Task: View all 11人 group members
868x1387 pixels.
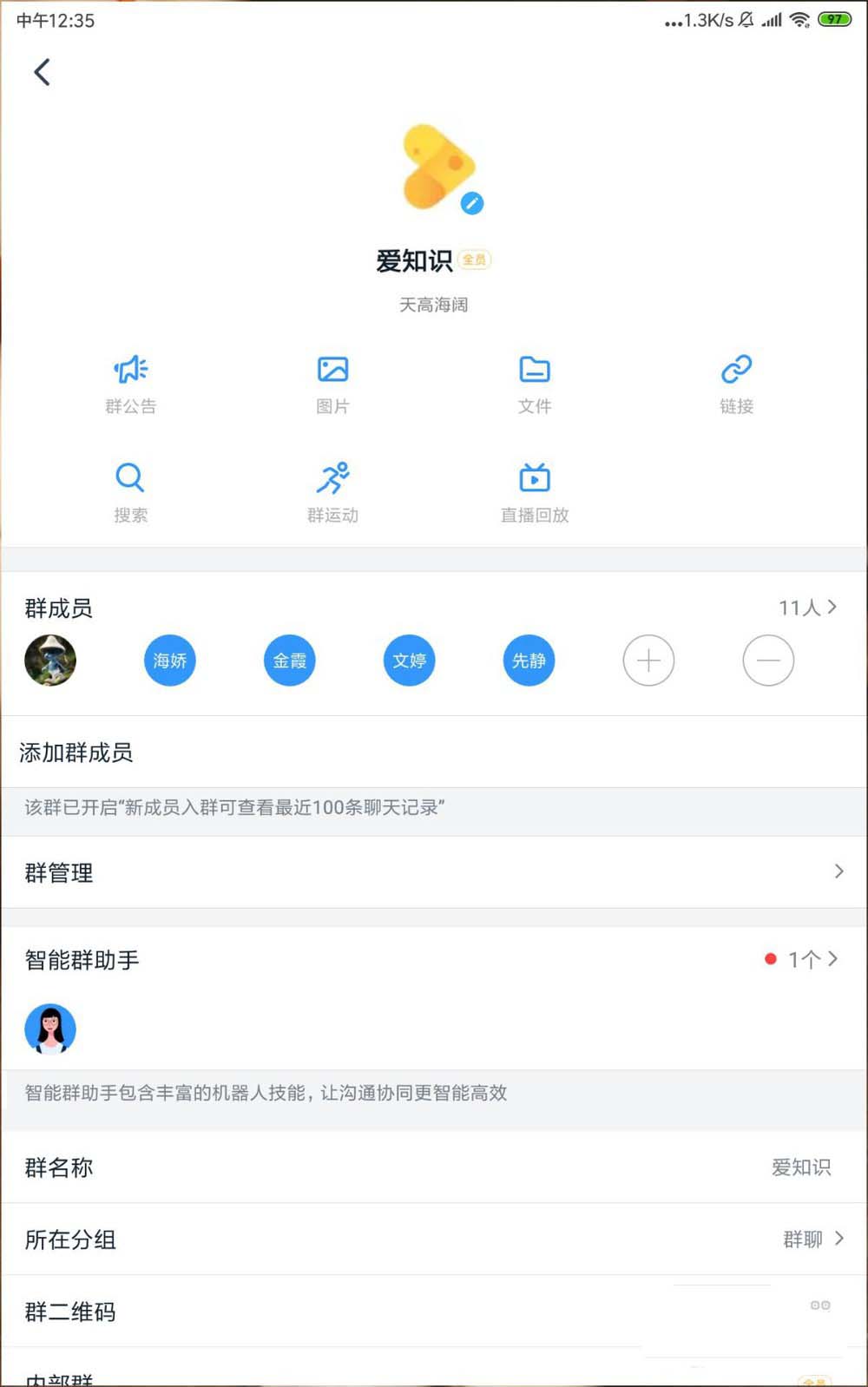Action: coord(807,608)
